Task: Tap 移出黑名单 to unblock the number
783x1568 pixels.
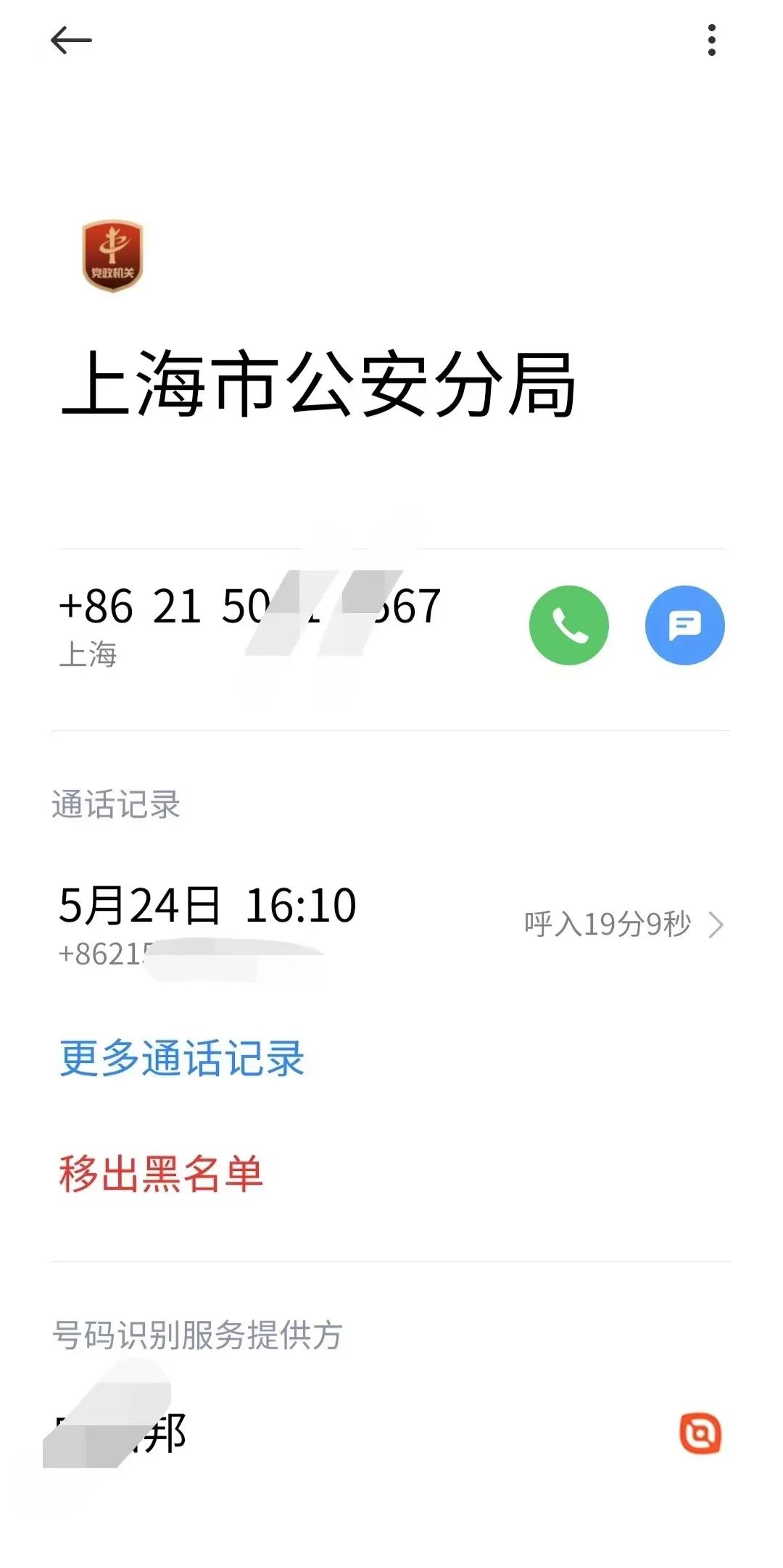Action: coord(161,1174)
